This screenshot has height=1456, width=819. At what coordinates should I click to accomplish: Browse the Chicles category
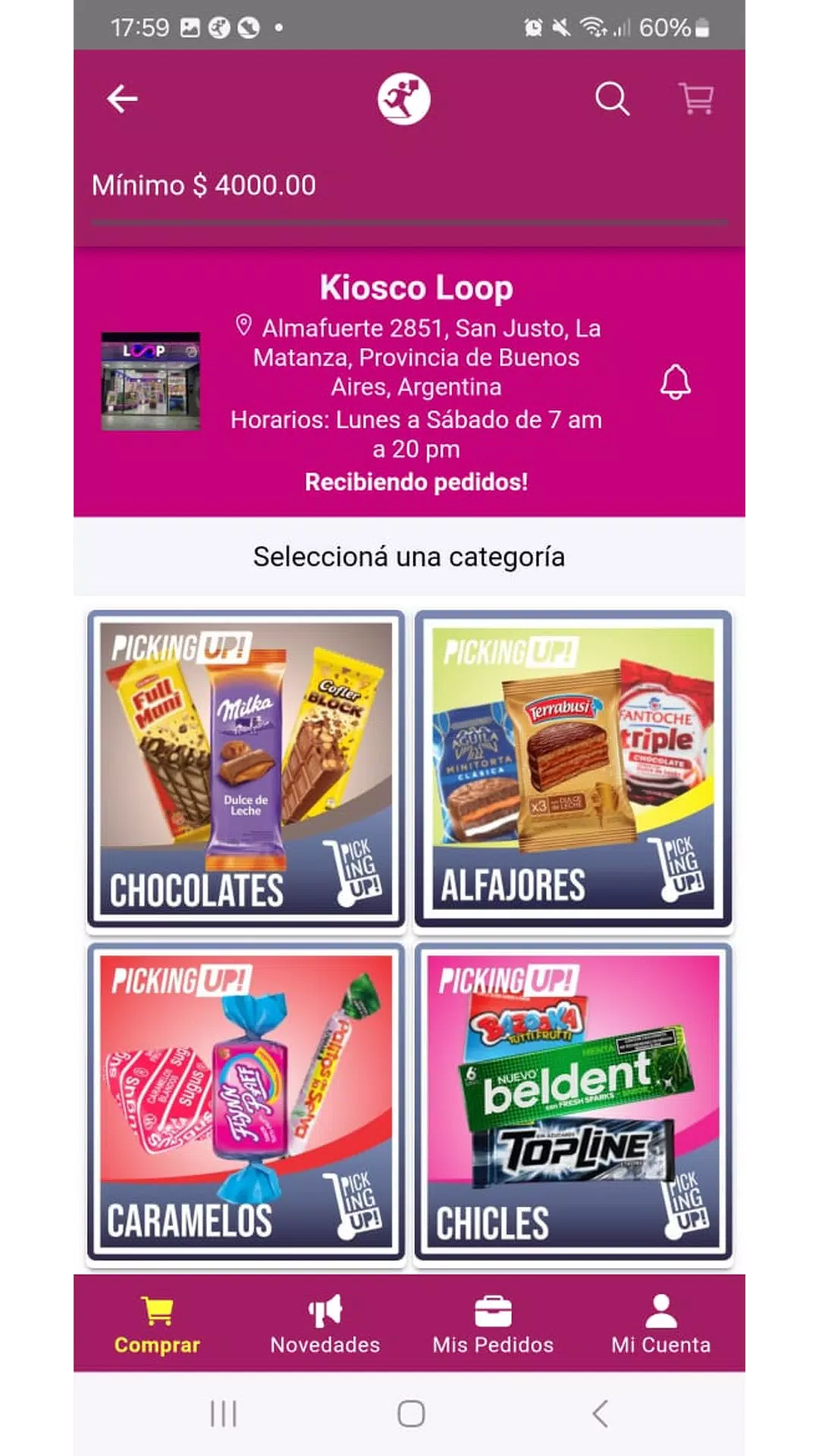point(573,1102)
